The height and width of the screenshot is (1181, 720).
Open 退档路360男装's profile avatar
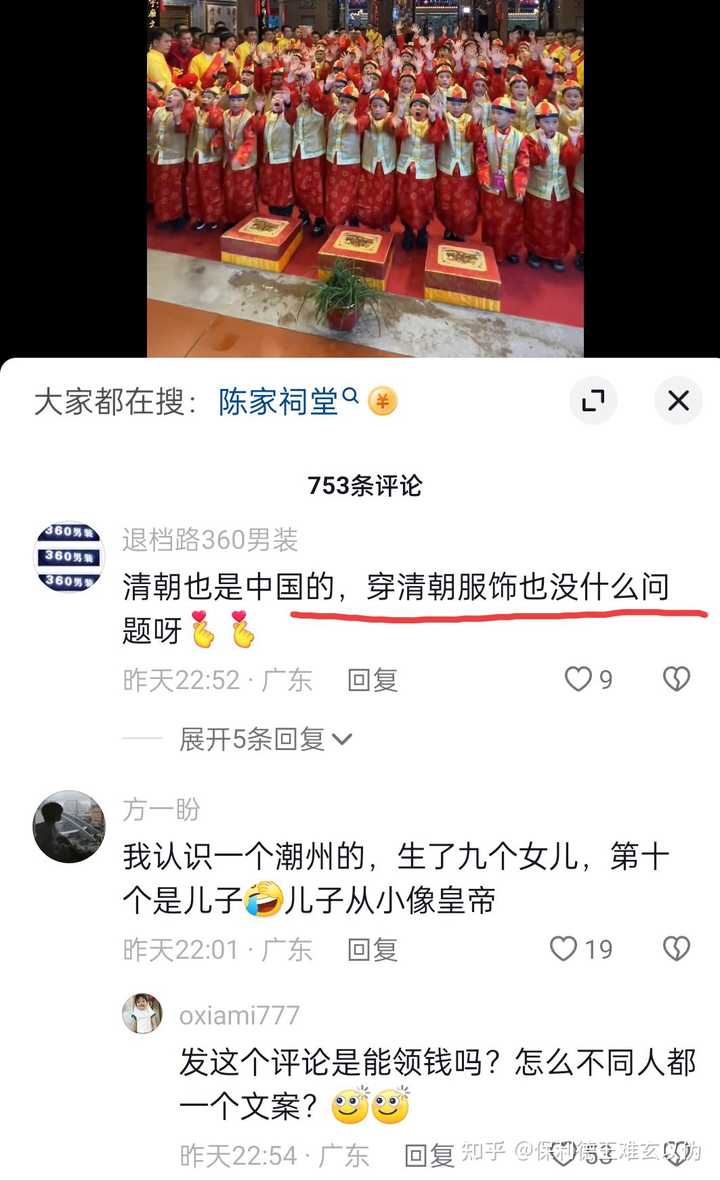click(x=69, y=557)
